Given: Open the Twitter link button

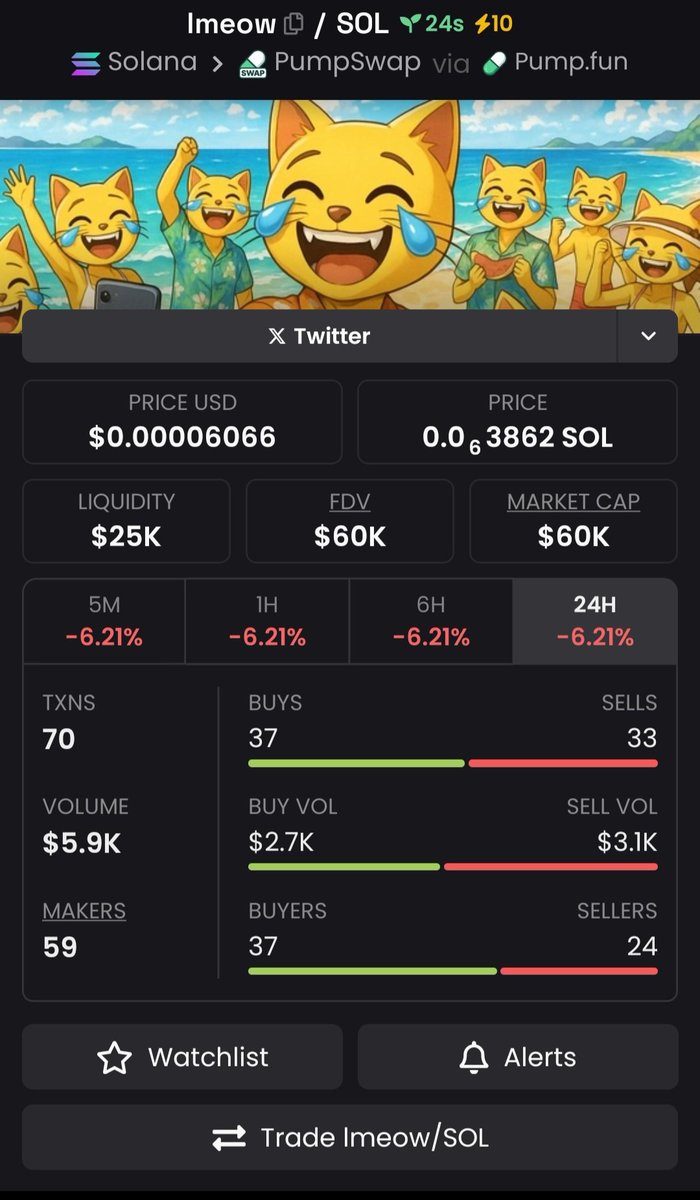Looking at the screenshot, I should pos(320,336).
